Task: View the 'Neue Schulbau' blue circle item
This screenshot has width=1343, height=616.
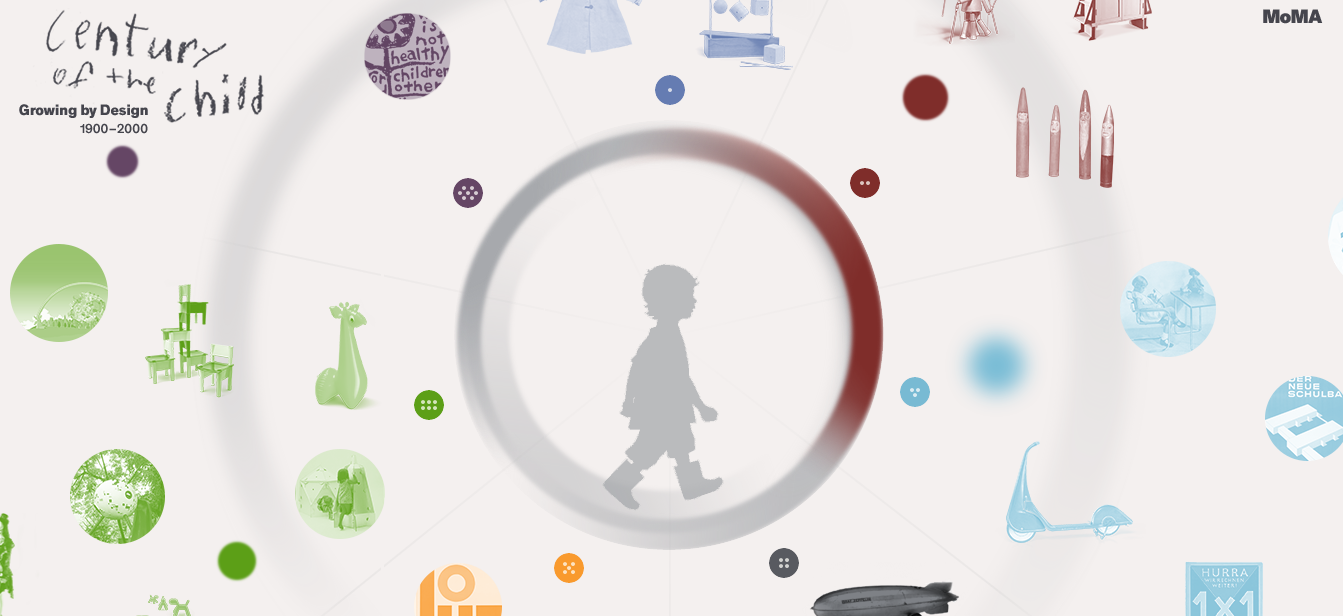Action: pos(1305,418)
